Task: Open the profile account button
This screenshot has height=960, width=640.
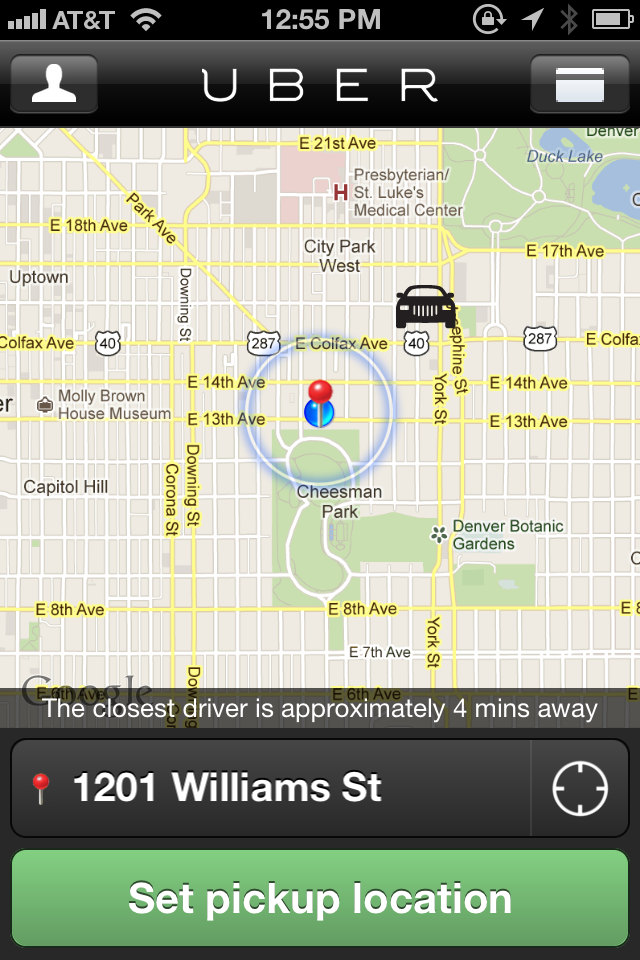Action: [x=54, y=84]
